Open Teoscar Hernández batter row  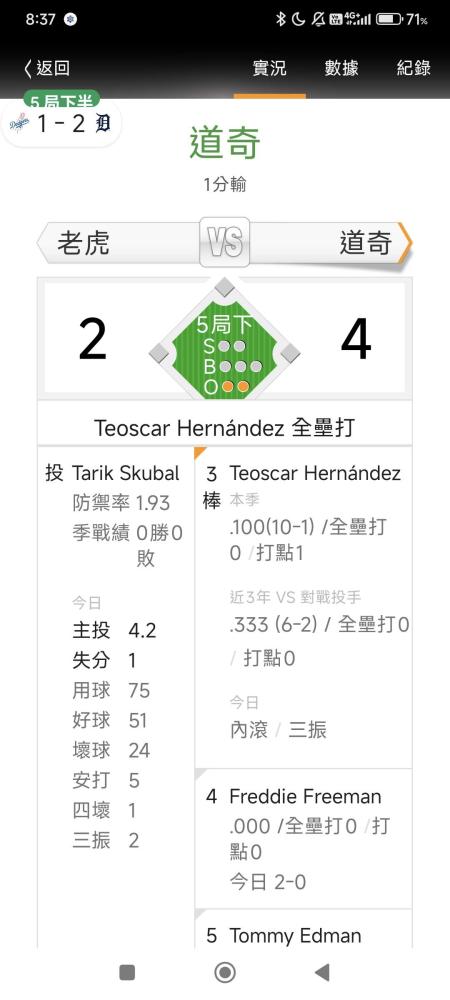click(x=303, y=607)
